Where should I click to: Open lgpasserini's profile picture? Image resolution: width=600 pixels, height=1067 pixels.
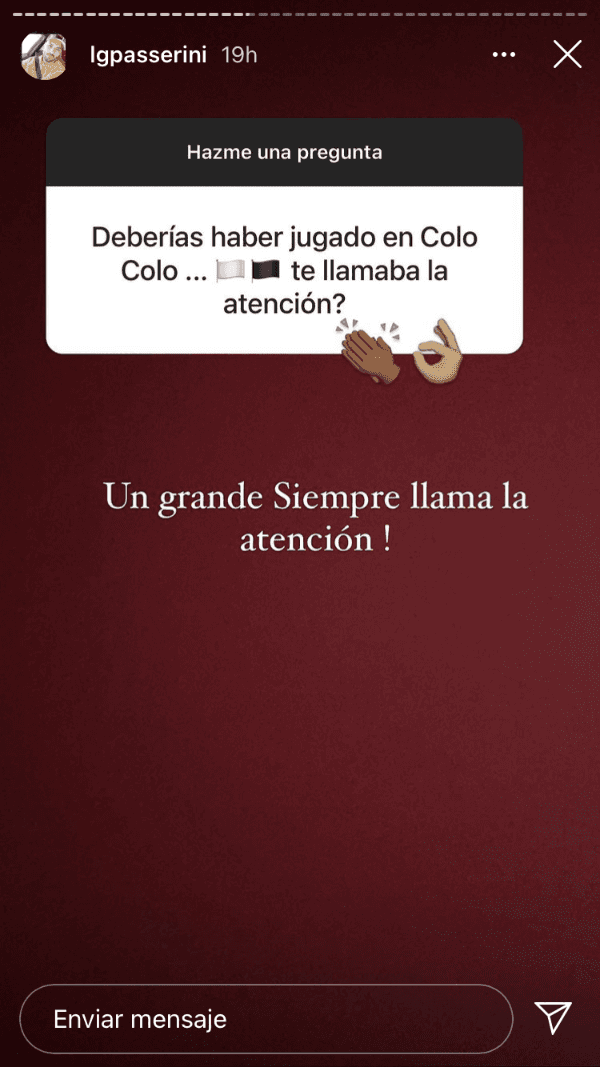point(44,55)
